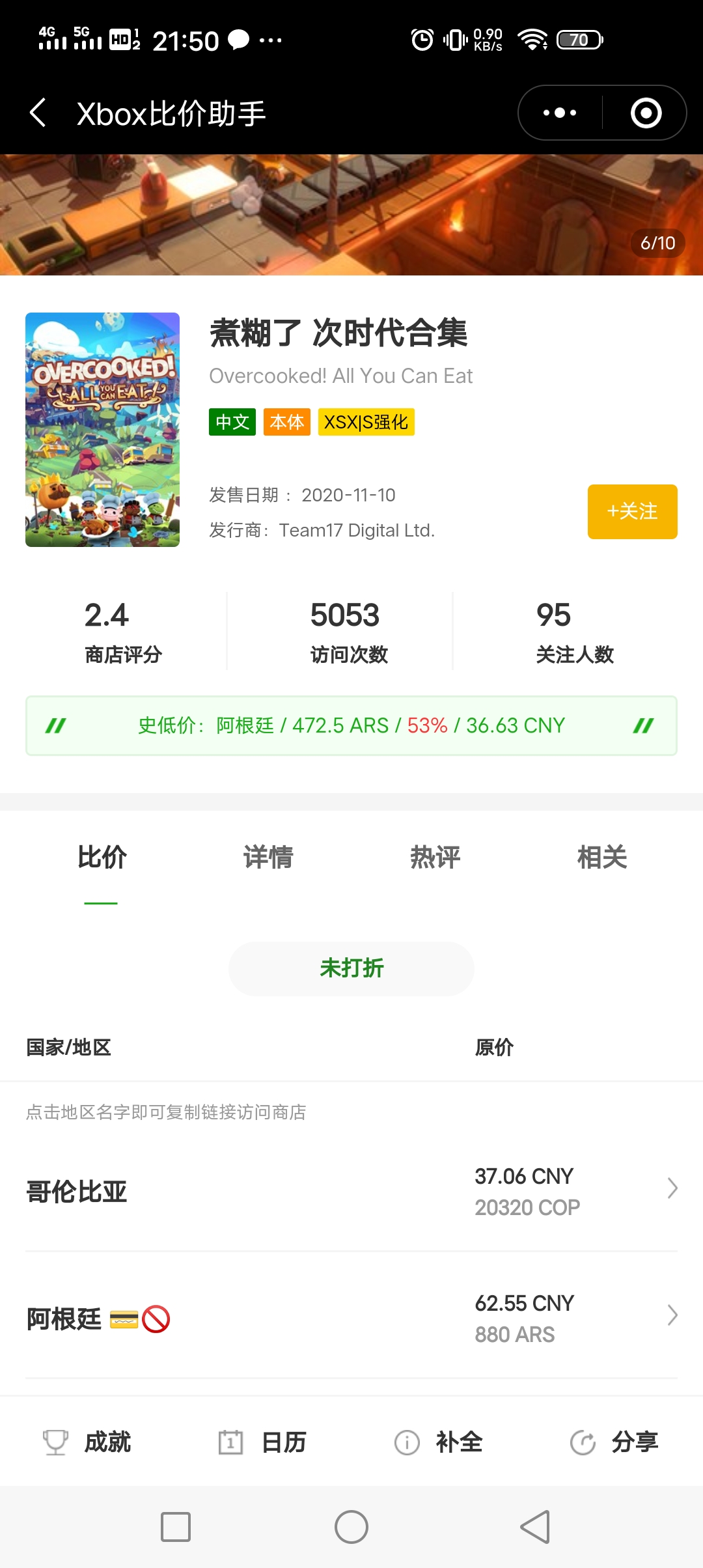Select the 比价 tab
Image resolution: width=703 pixels, height=1568 pixels.
click(102, 857)
